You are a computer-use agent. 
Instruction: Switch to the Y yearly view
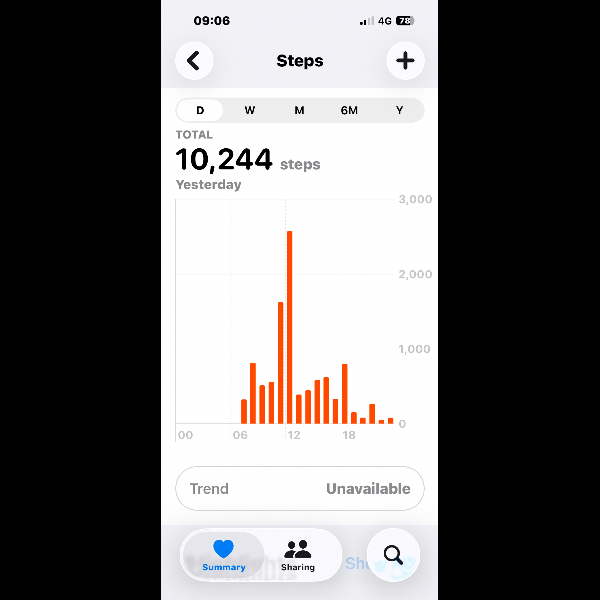[x=399, y=110]
